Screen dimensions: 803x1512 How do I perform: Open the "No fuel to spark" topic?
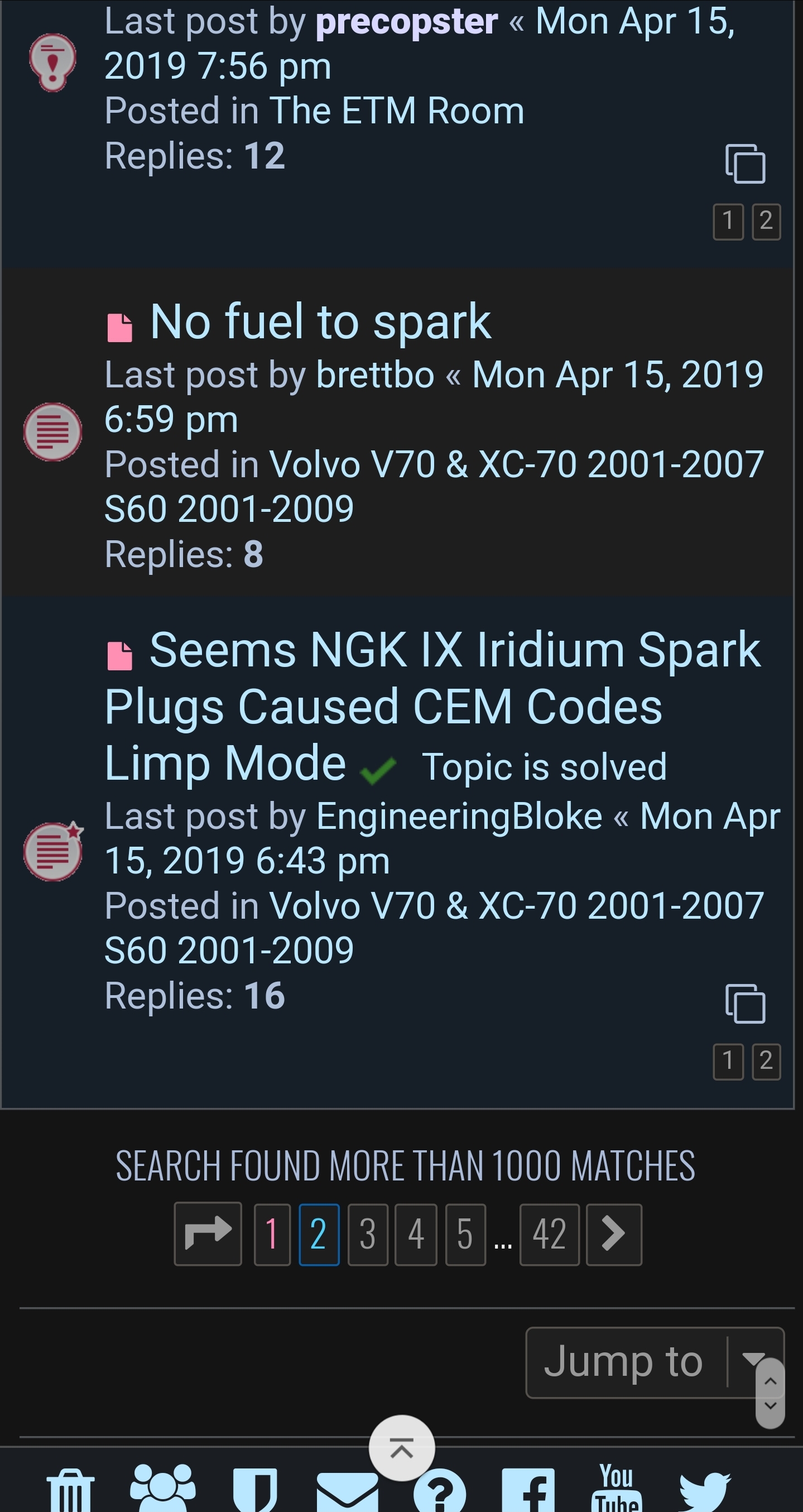pyautogui.click(x=320, y=321)
